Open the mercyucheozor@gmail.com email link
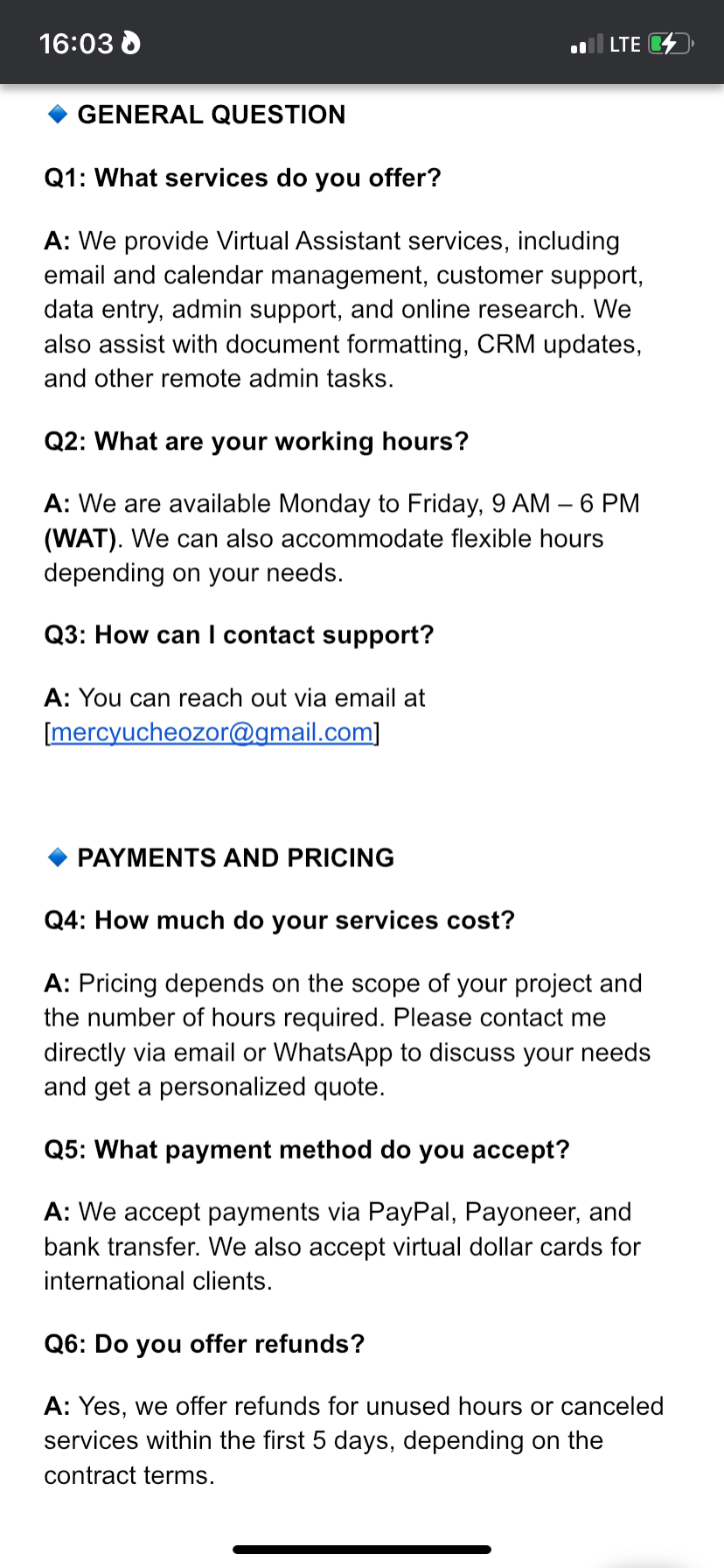The image size is (724, 1568). 212,732
